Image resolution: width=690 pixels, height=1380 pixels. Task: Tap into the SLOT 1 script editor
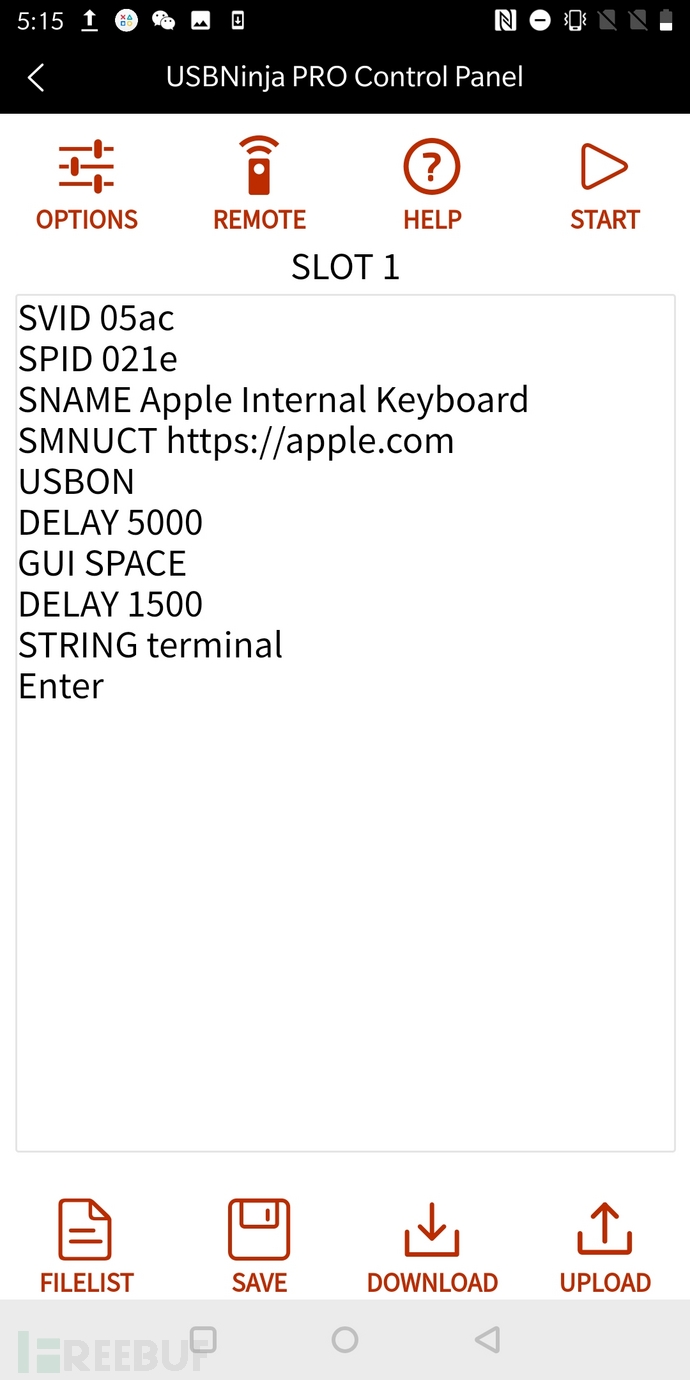[345, 723]
